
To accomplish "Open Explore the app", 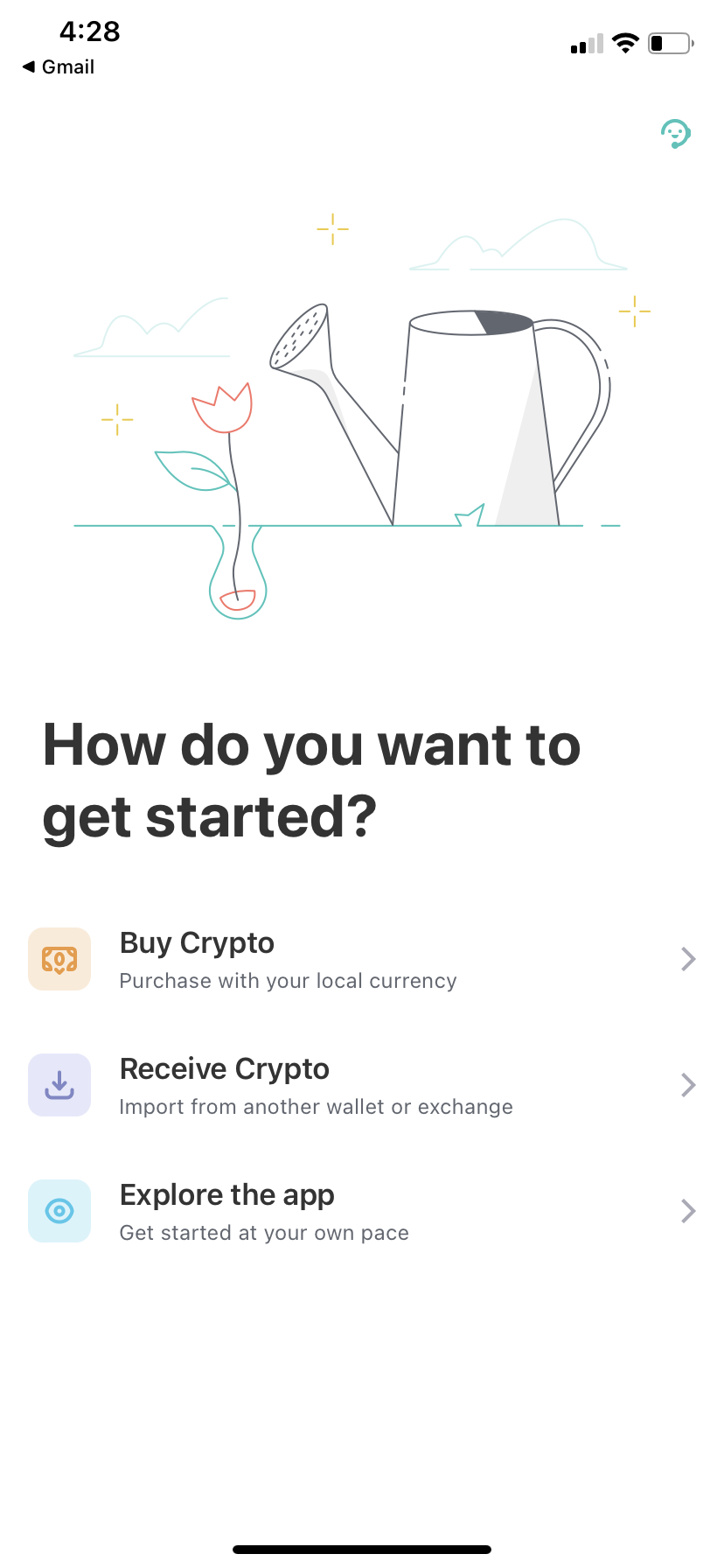I will [x=362, y=1212].
